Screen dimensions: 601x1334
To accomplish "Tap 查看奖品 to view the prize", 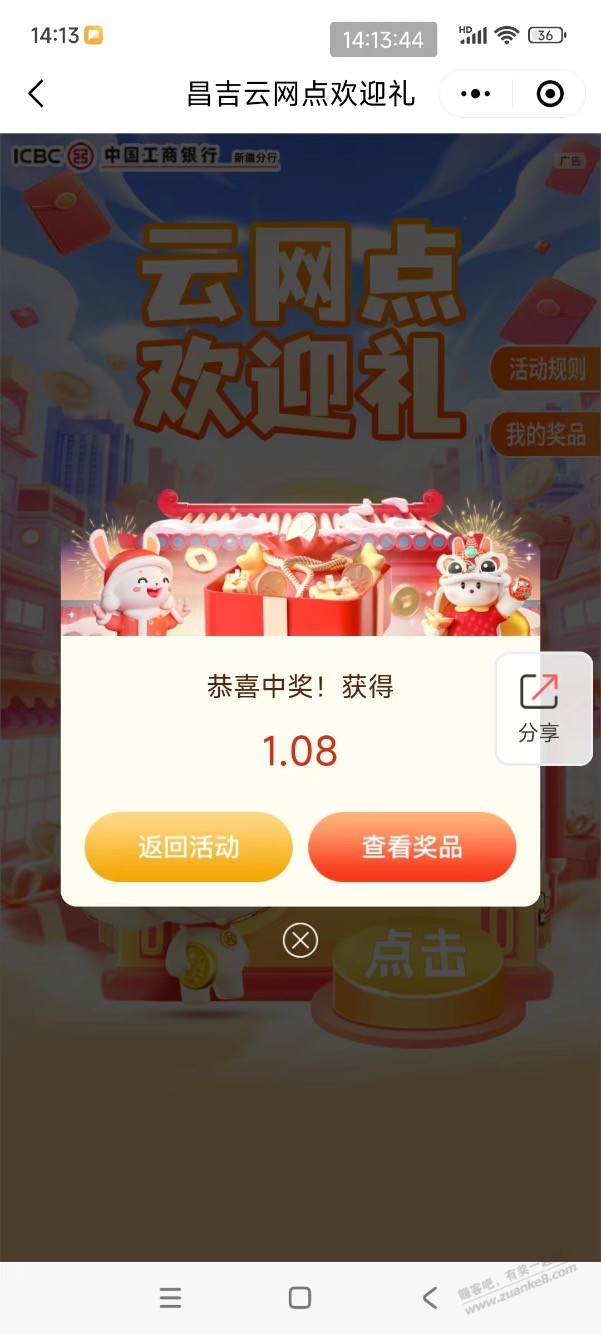I will pyautogui.click(x=412, y=847).
